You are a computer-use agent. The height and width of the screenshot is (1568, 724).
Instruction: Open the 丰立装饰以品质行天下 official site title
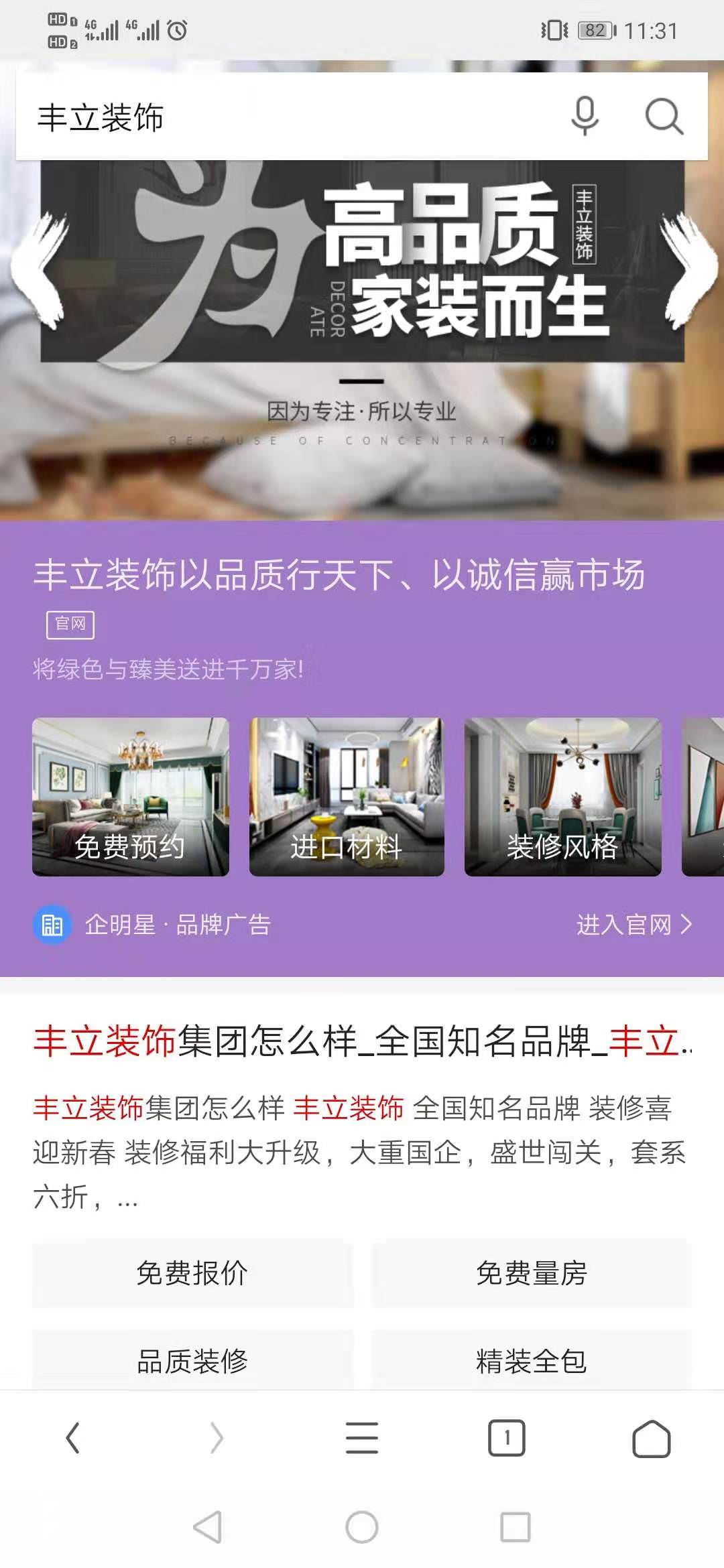pyautogui.click(x=339, y=575)
